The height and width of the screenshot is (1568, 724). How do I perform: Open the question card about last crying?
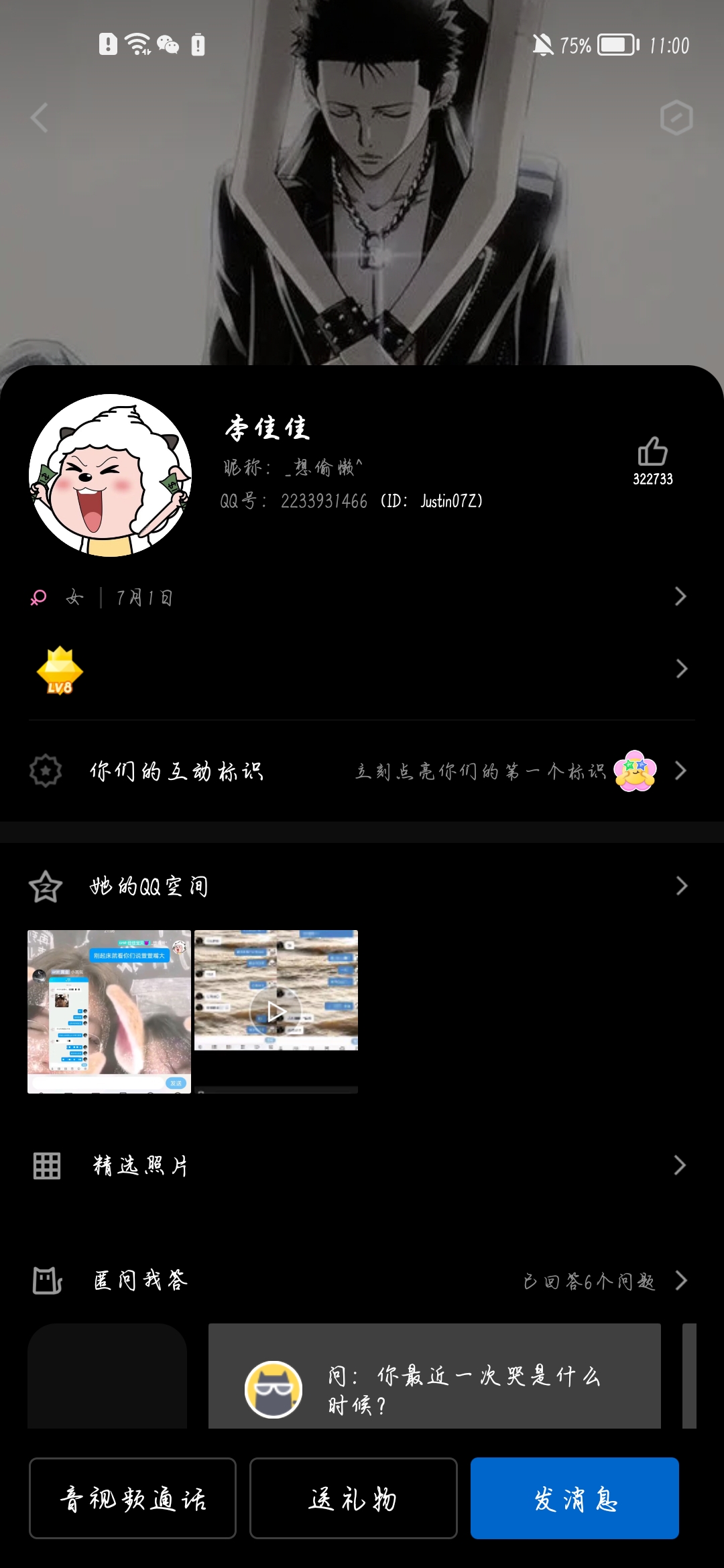(434, 1376)
